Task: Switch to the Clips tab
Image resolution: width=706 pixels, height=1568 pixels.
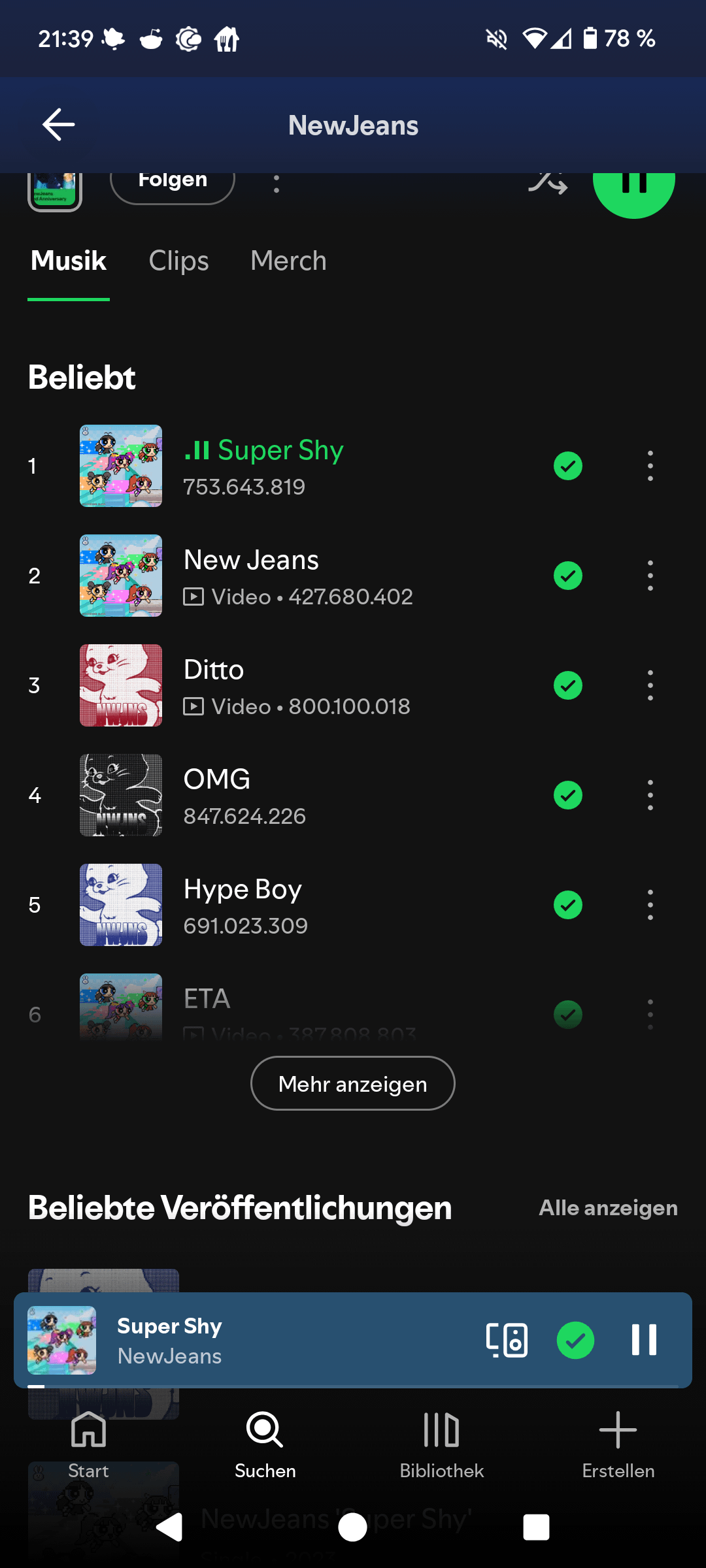Action: pyautogui.click(x=178, y=261)
